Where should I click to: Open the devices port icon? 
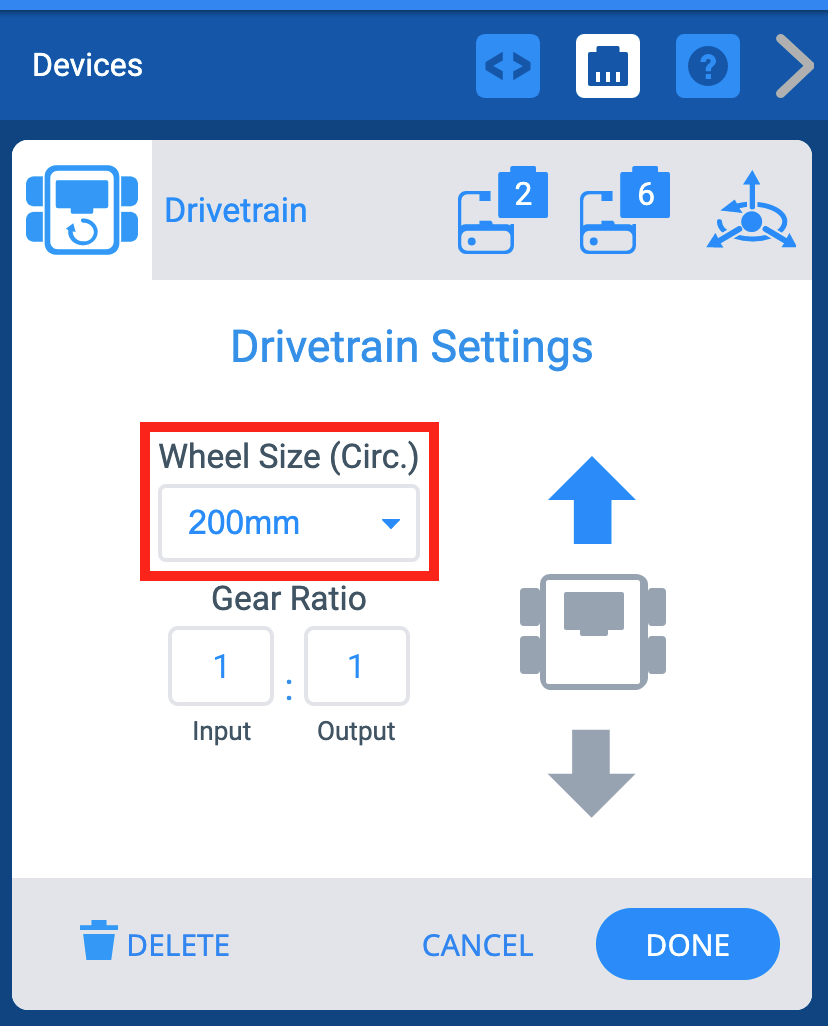[x=607, y=67]
